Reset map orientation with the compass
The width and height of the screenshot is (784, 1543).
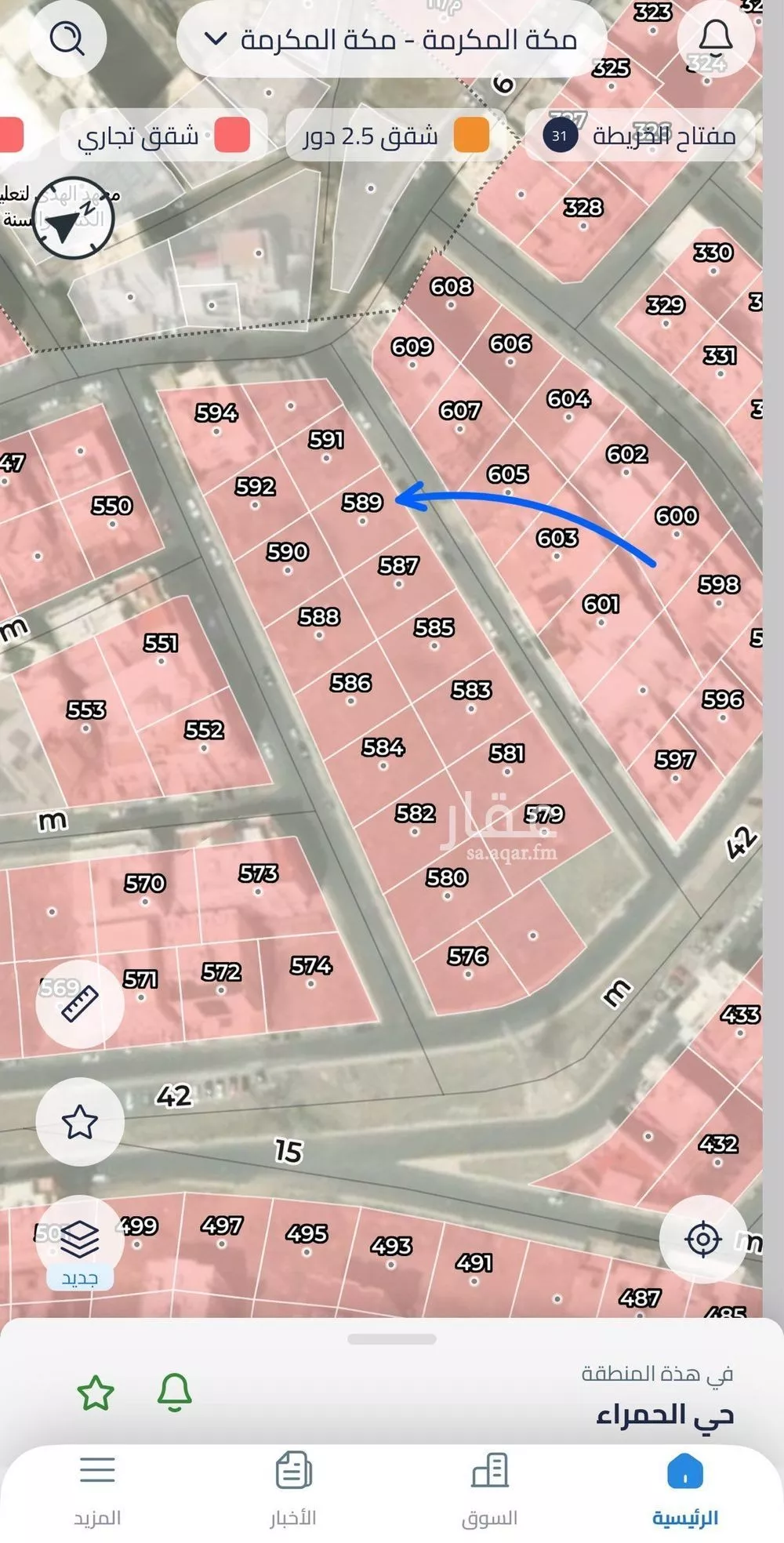point(75,219)
